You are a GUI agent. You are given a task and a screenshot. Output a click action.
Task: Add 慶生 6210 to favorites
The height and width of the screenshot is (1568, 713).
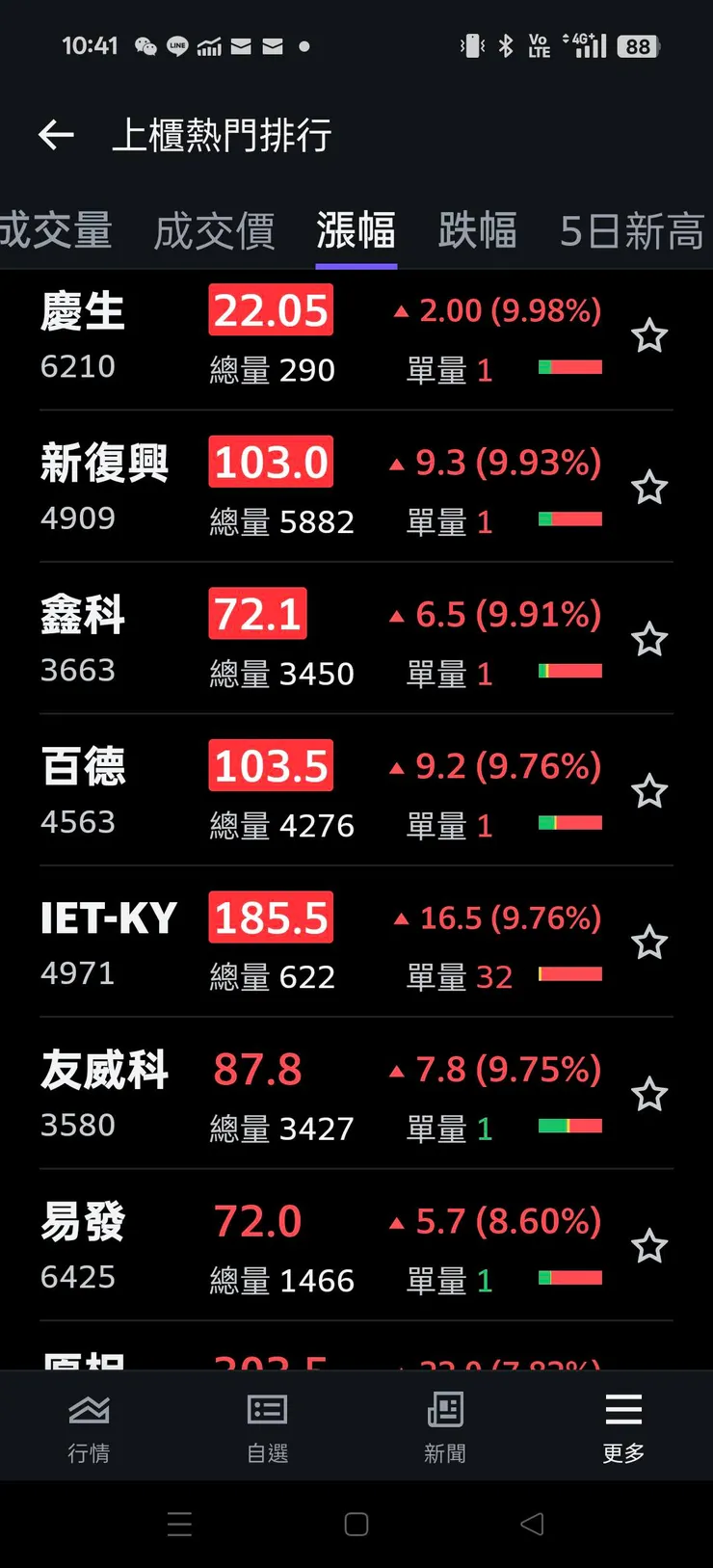click(x=649, y=336)
